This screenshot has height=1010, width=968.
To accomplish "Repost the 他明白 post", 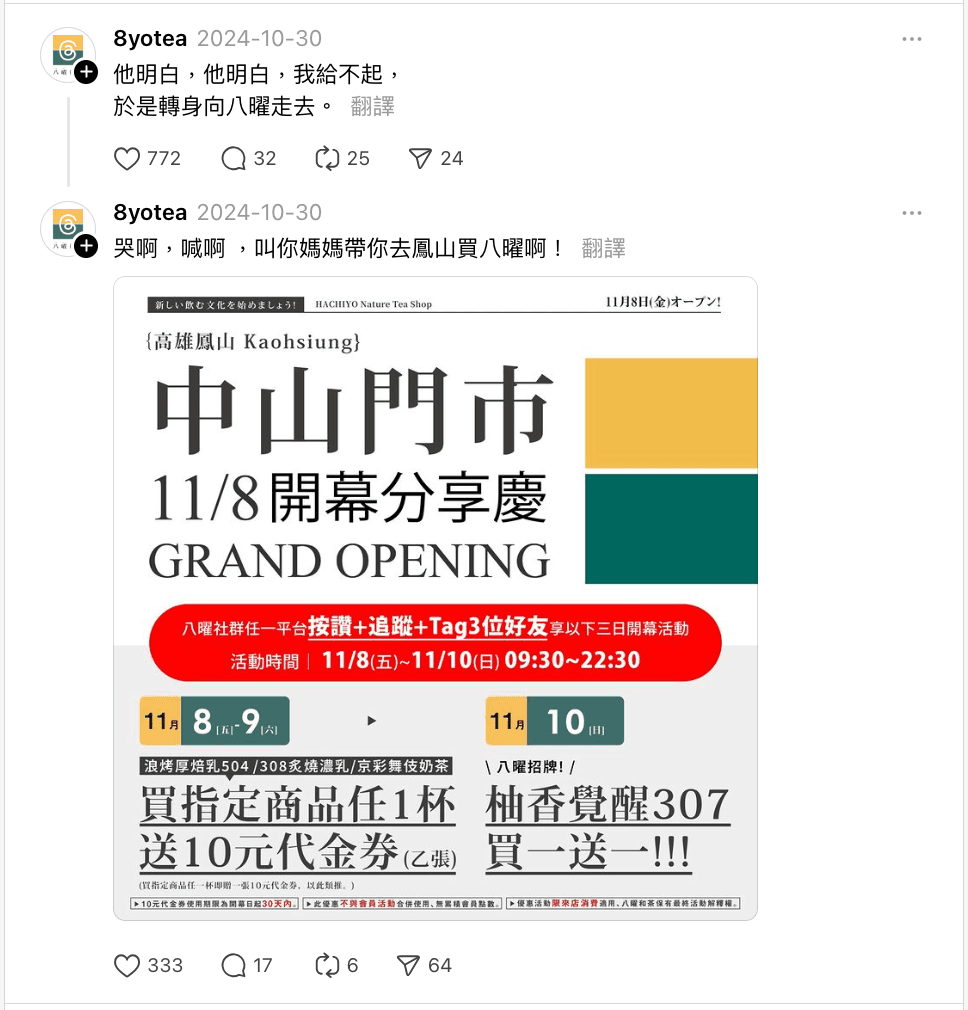I will (x=327, y=158).
